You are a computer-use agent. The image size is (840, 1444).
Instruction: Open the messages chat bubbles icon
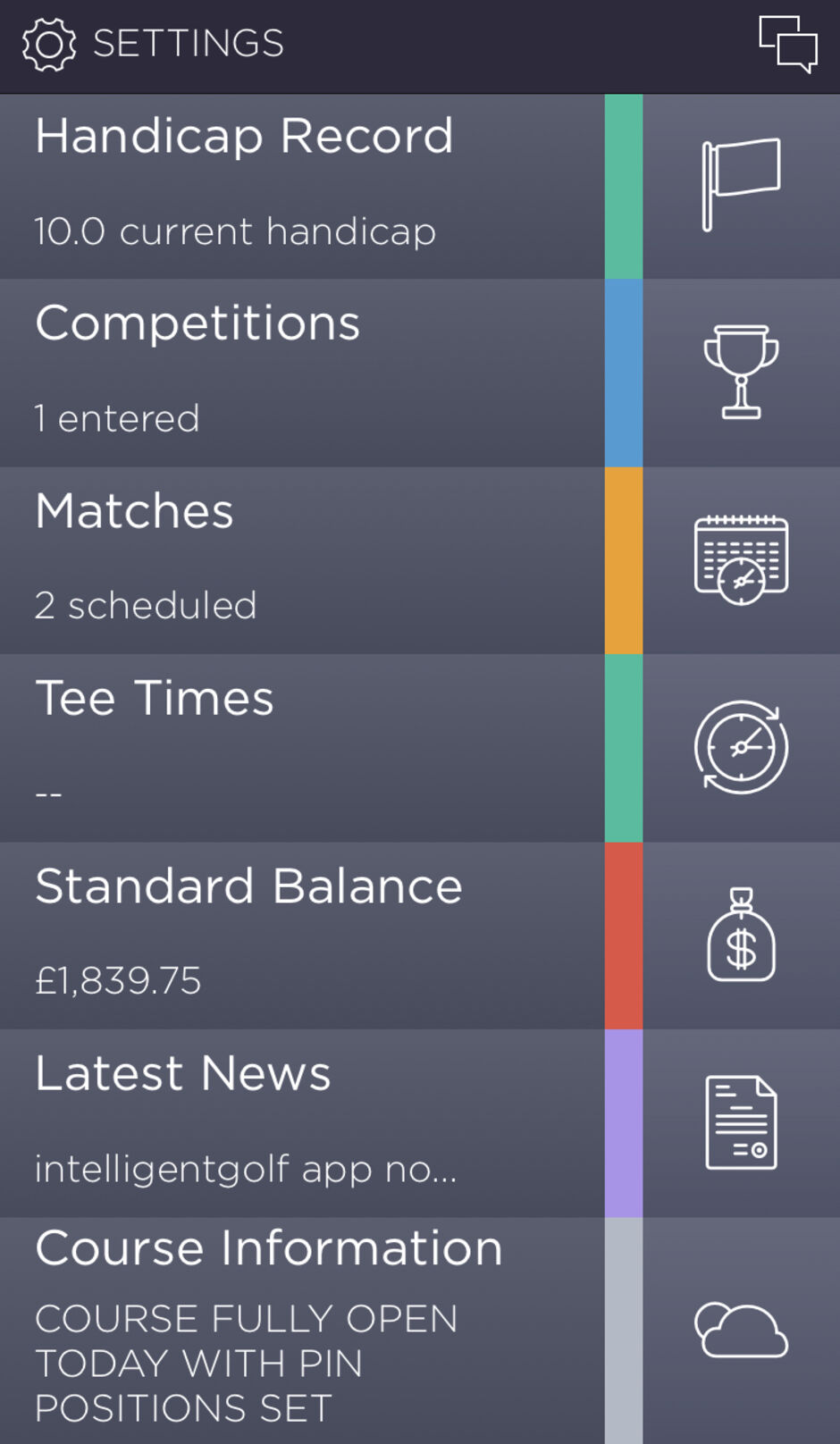(787, 44)
